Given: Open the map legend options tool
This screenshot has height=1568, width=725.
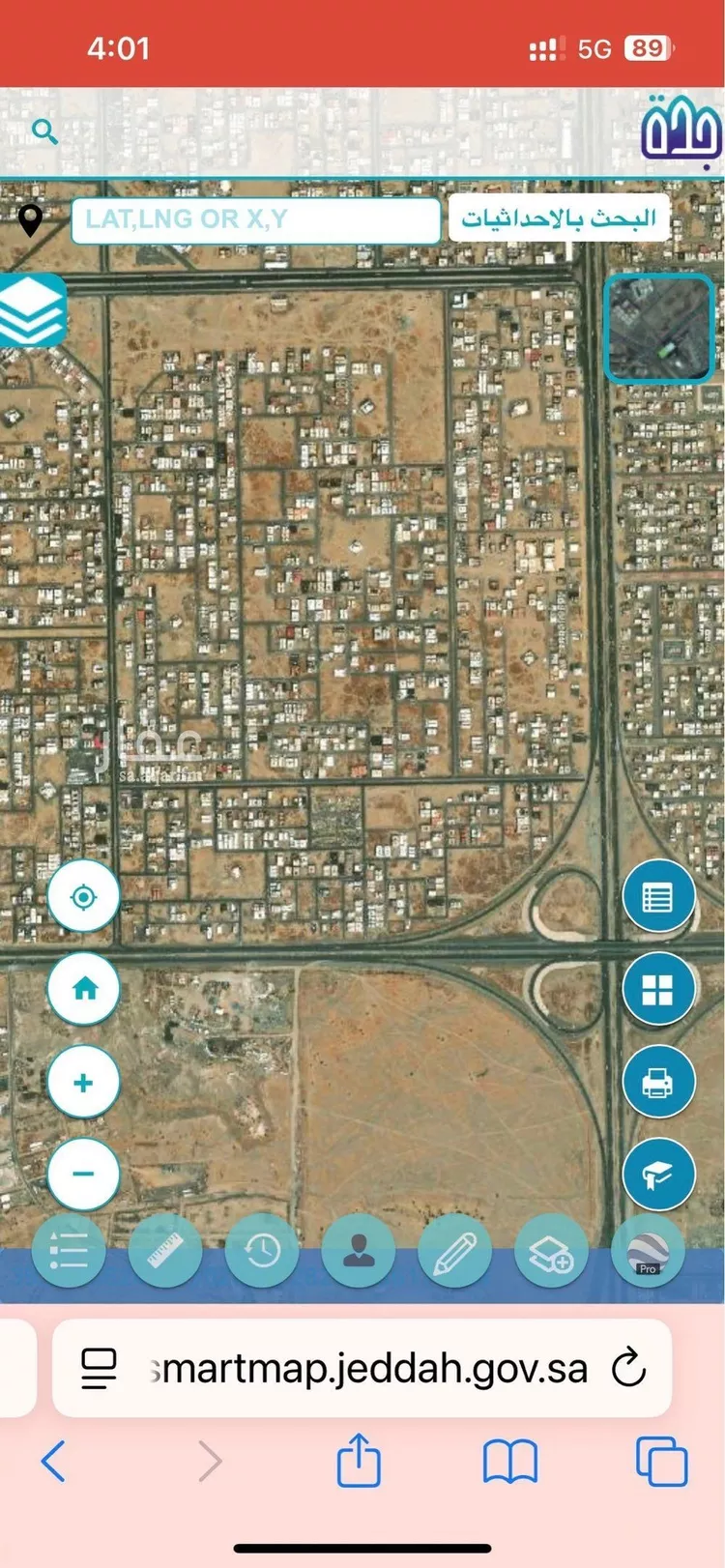Looking at the screenshot, I should pyautogui.click(x=69, y=1250).
